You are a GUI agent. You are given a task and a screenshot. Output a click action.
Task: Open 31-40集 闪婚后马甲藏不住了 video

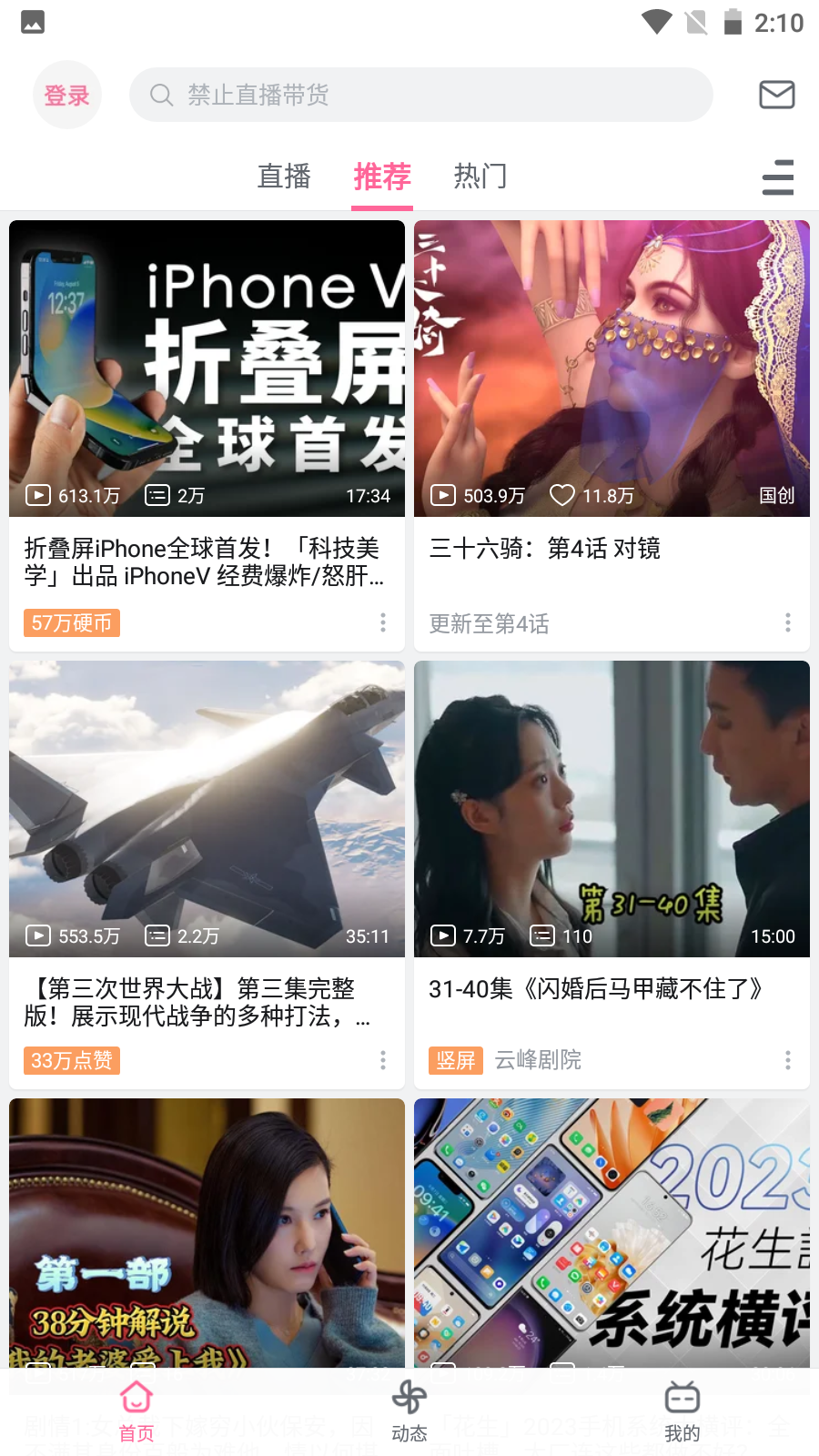point(612,808)
